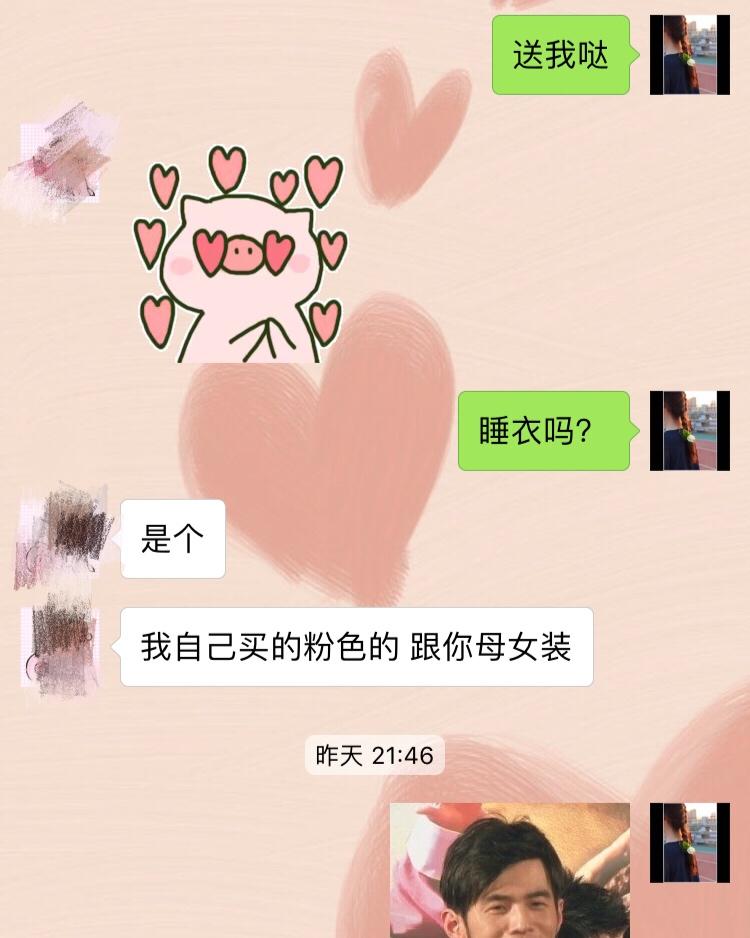Tap sender avatar beside 睡衣吗?

[x=690, y=431]
